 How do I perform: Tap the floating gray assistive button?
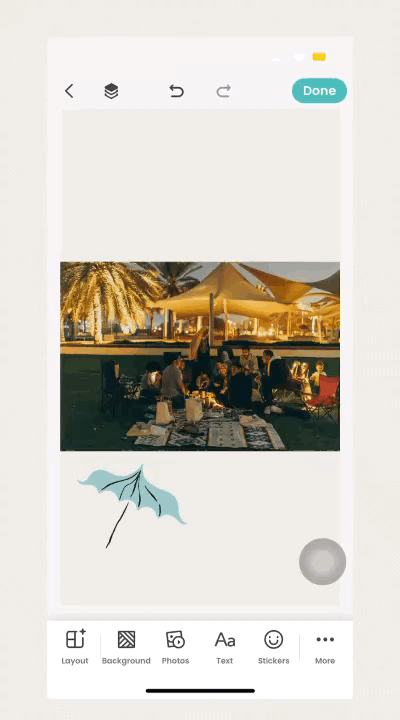point(322,561)
